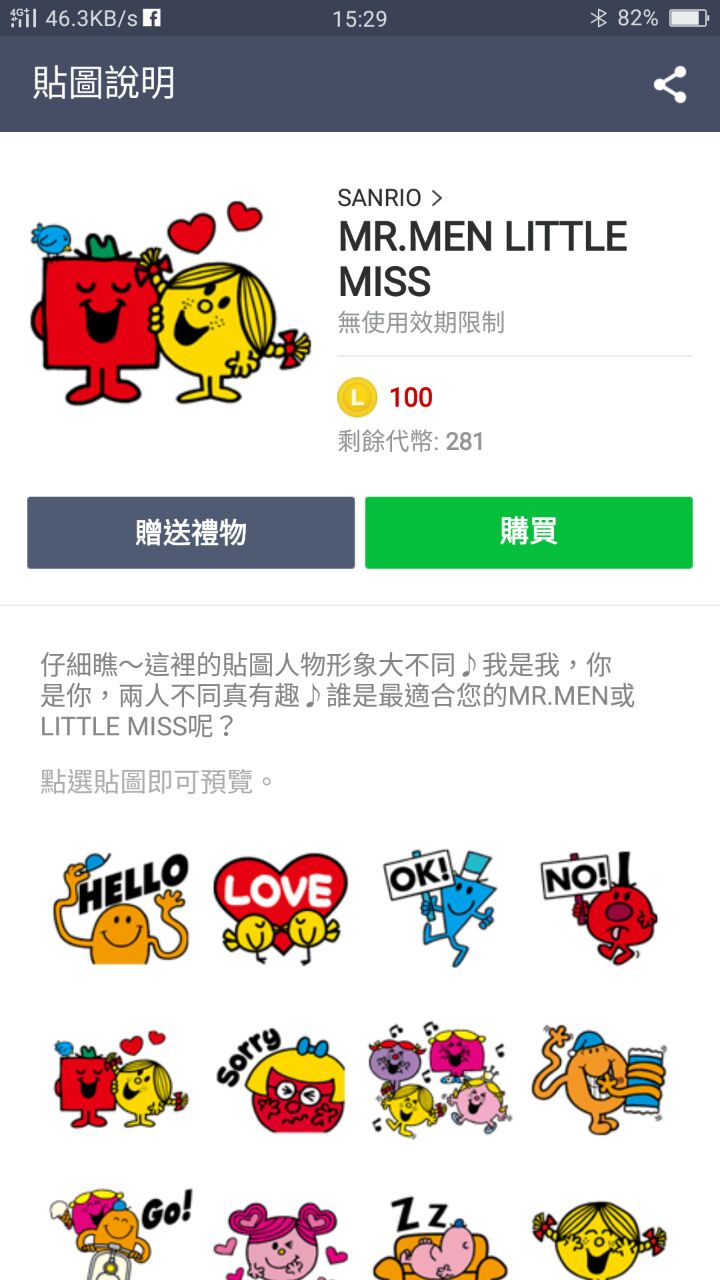This screenshot has height=1280, width=720.
Task: Preview the sleeping Zz sticker
Action: 440,1238
